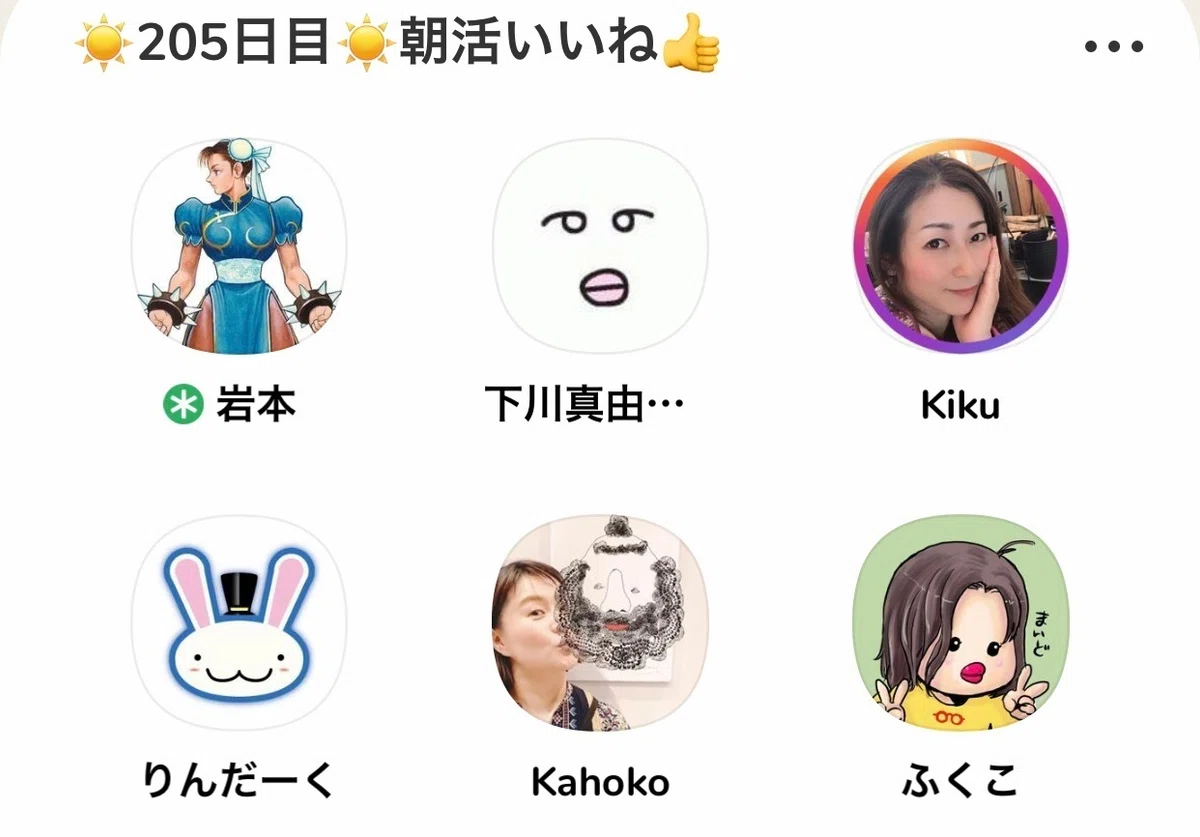Open ふくこ's profile avatar
This screenshot has height=837, width=1200.
click(960, 623)
